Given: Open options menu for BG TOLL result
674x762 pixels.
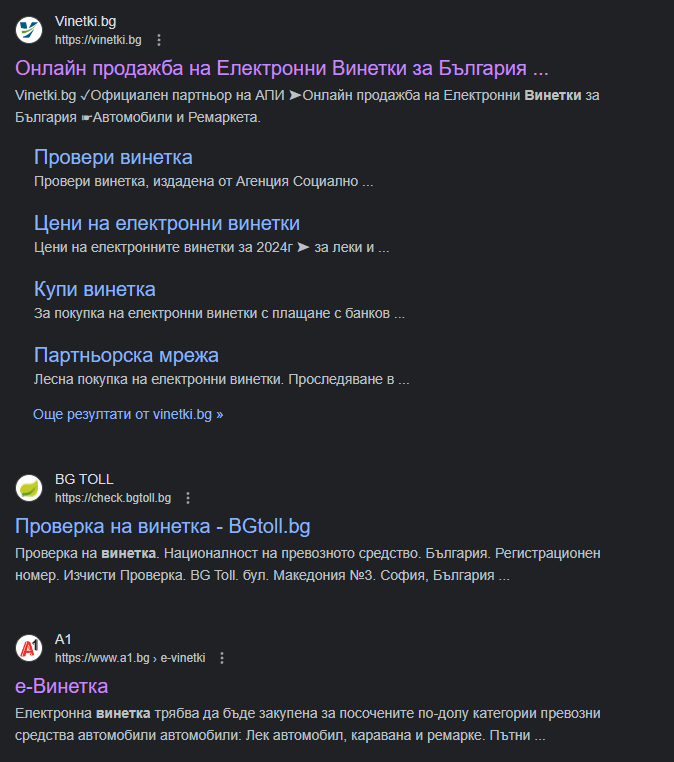Looking at the screenshot, I should pyautogui.click(x=188, y=498).
